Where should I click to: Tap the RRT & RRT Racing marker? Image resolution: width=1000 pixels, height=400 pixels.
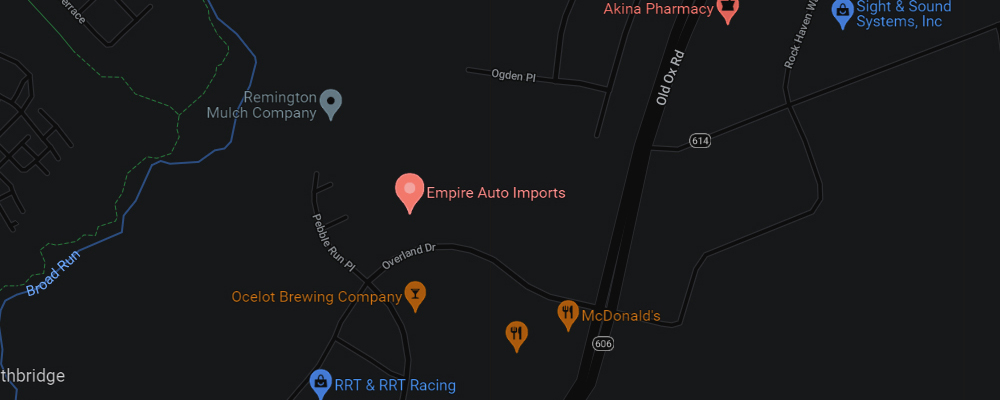click(320, 382)
